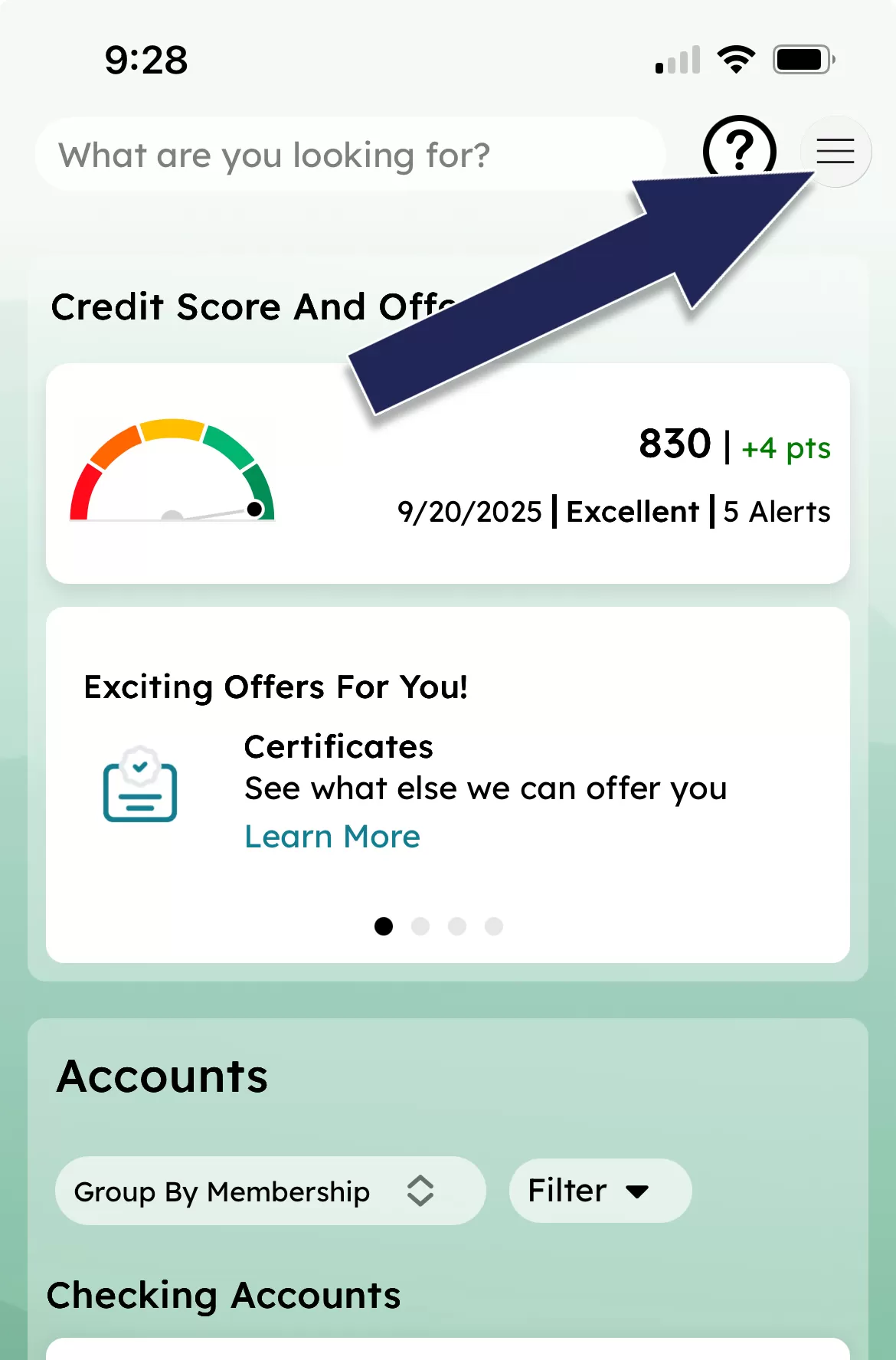This screenshot has height=1360, width=896.
Task: Select the second carousel dot
Action: tap(421, 926)
